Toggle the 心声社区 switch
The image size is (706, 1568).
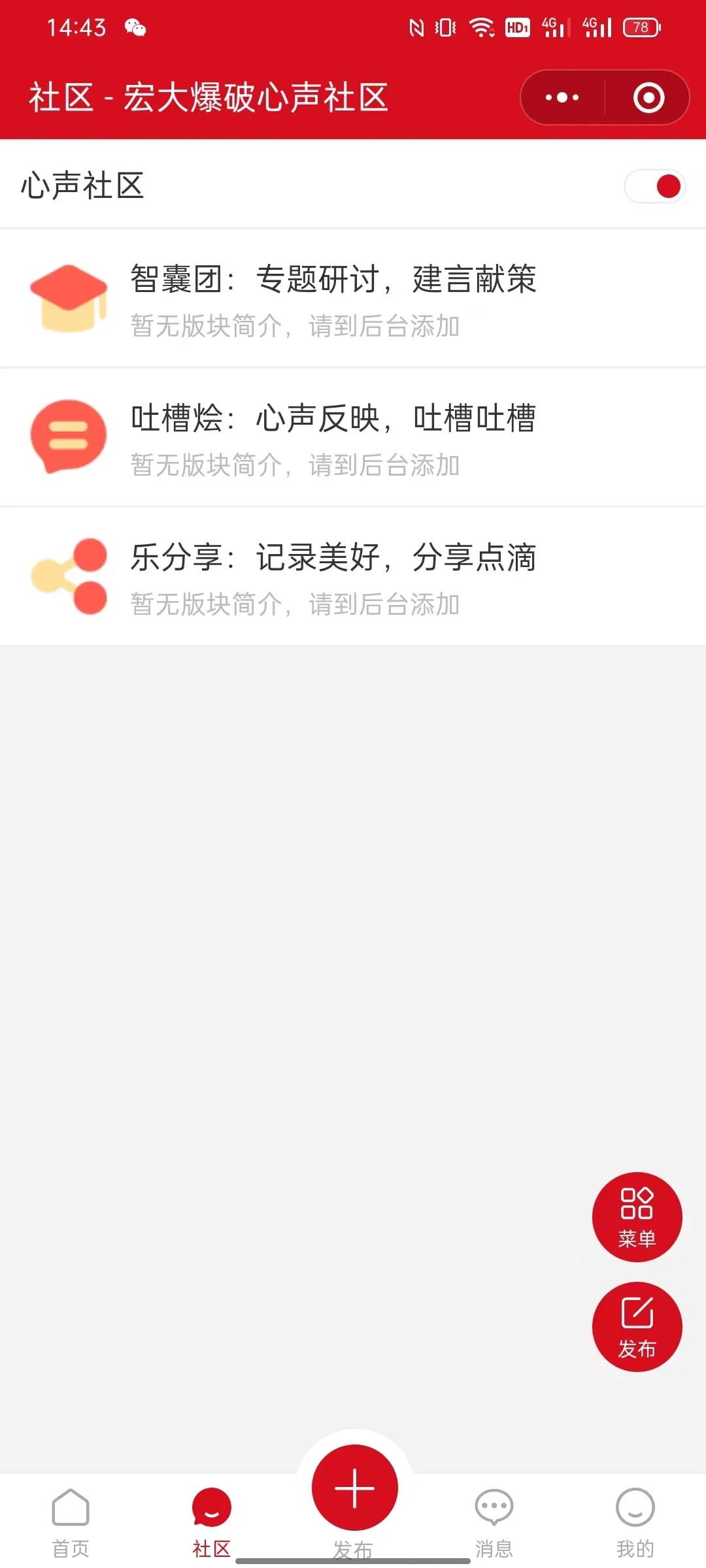coord(655,186)
